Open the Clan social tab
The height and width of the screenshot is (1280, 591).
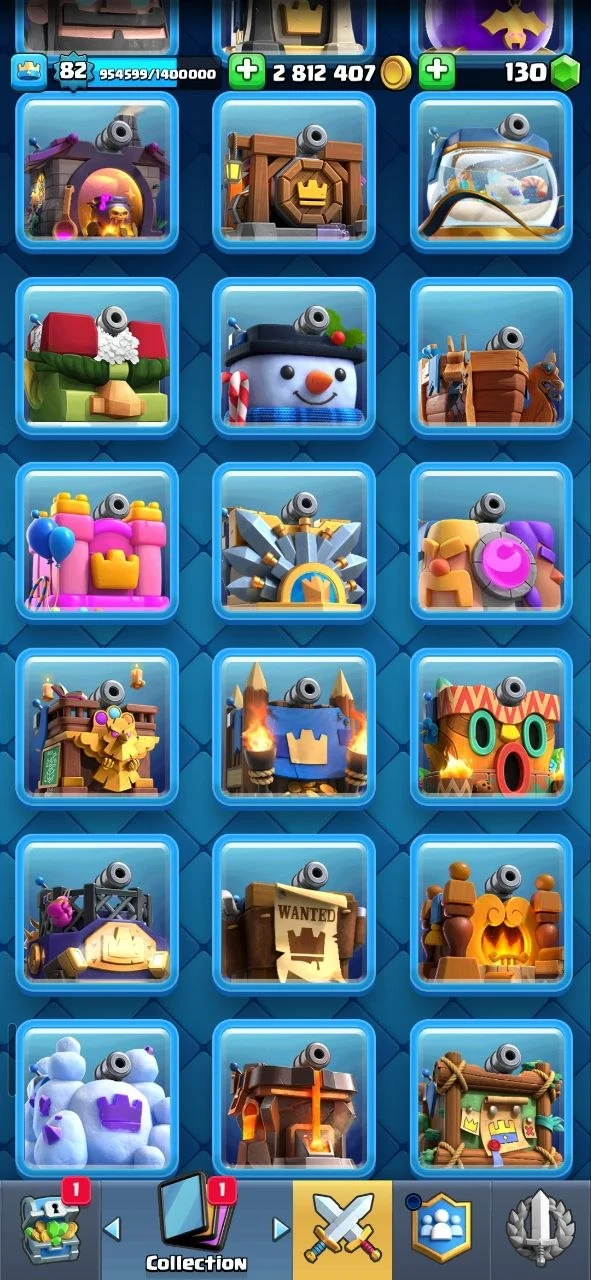point(441,1230)
